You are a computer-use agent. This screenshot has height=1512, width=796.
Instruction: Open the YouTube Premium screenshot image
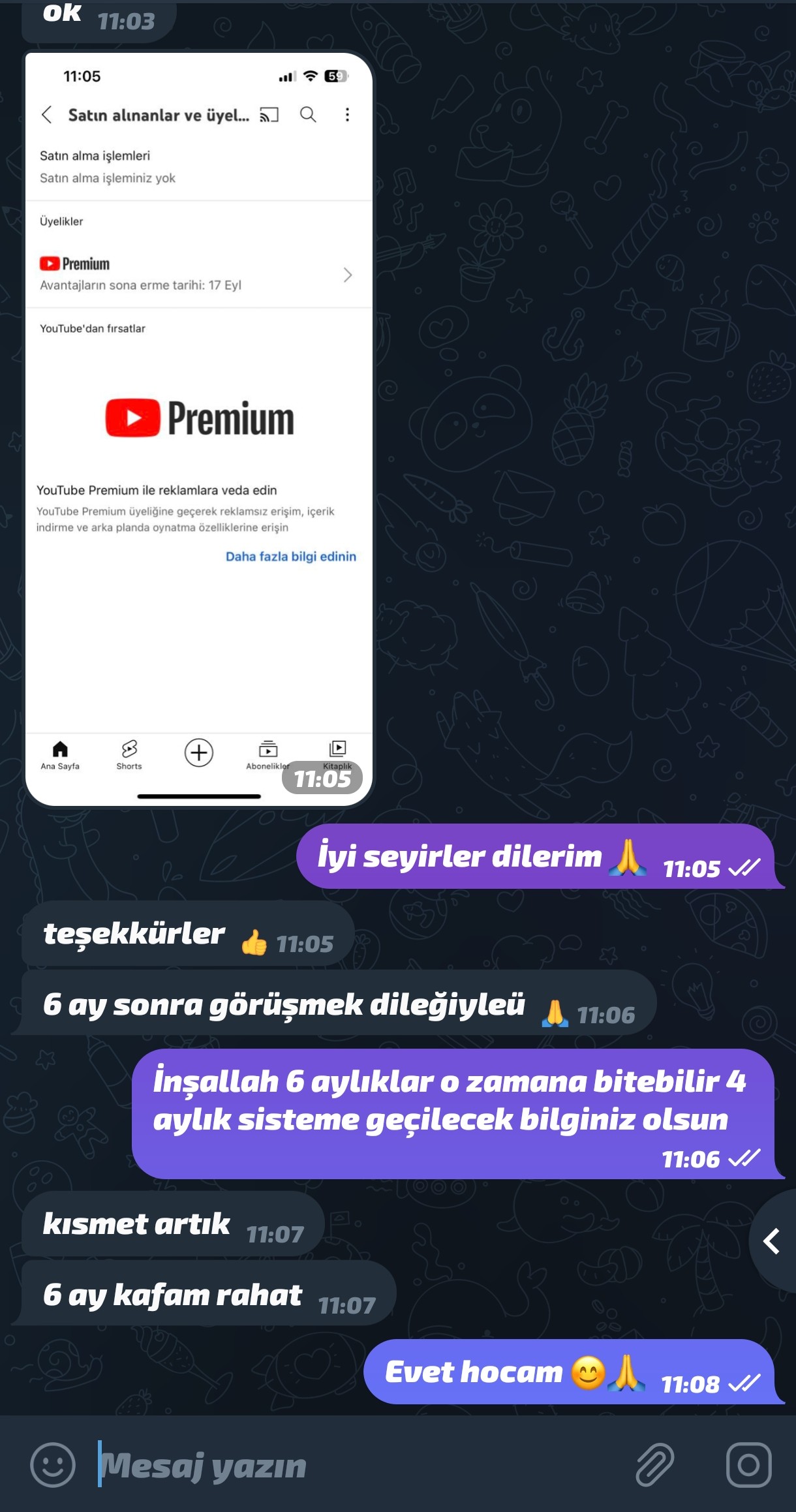click(199, 429)
